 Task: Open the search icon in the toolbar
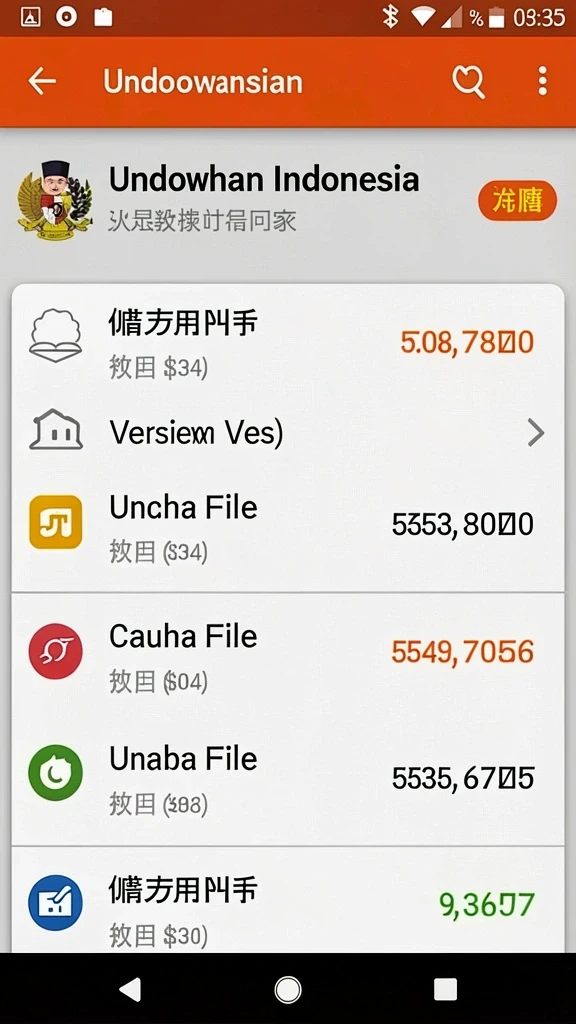(x=468, y=82)
